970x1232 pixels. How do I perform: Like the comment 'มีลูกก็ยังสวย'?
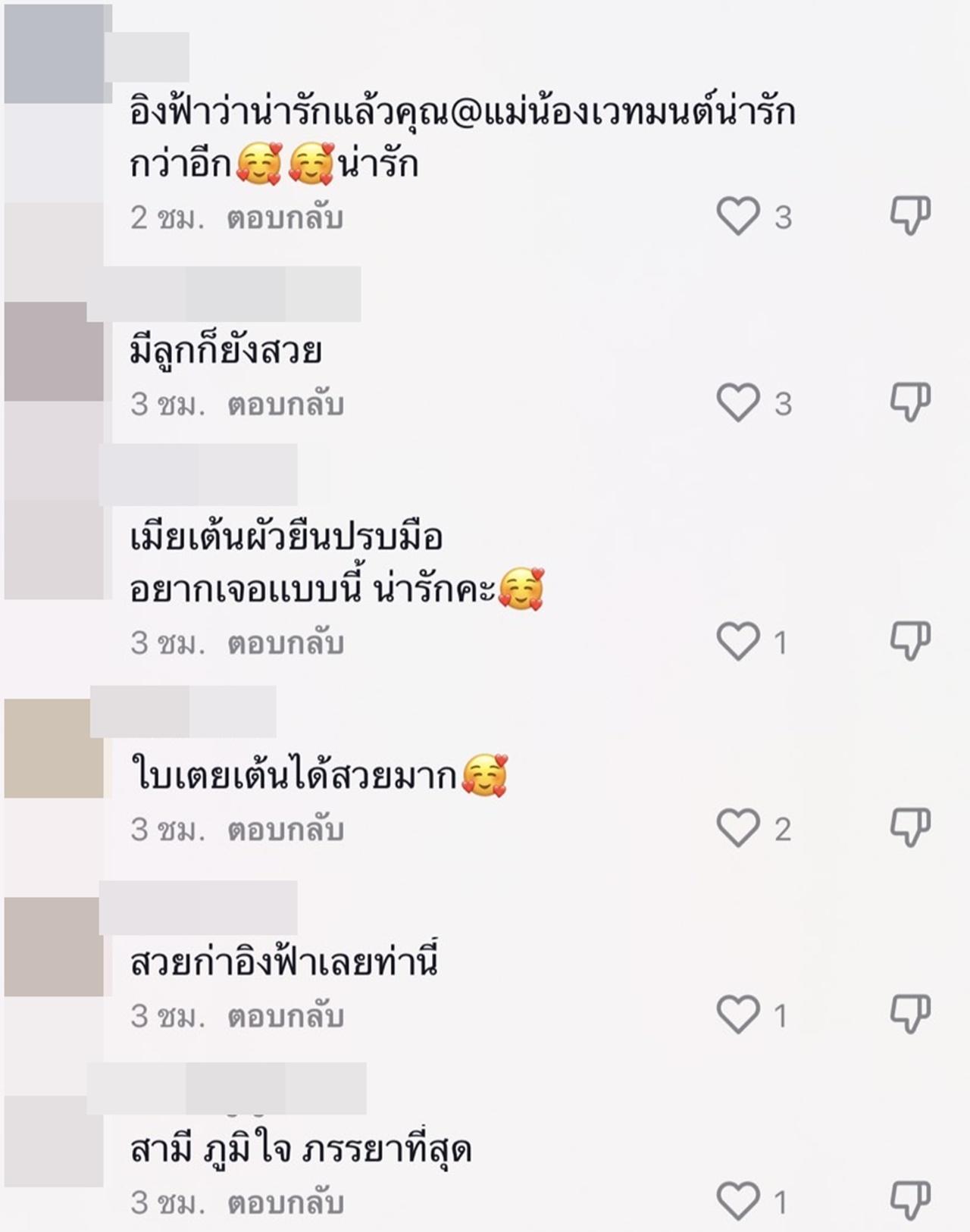pos(738,403)
